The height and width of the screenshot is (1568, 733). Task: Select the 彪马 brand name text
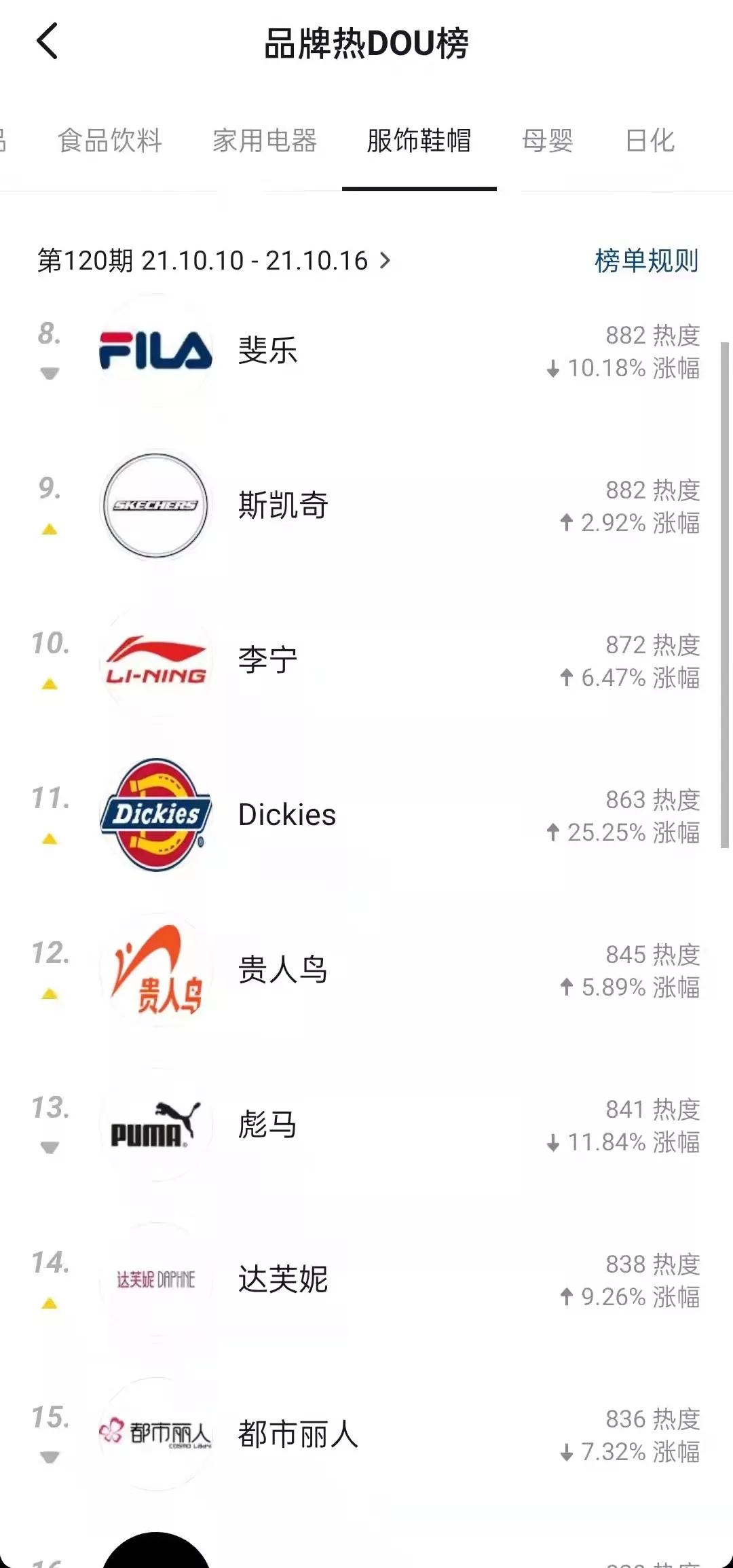tap(267, 1125)
